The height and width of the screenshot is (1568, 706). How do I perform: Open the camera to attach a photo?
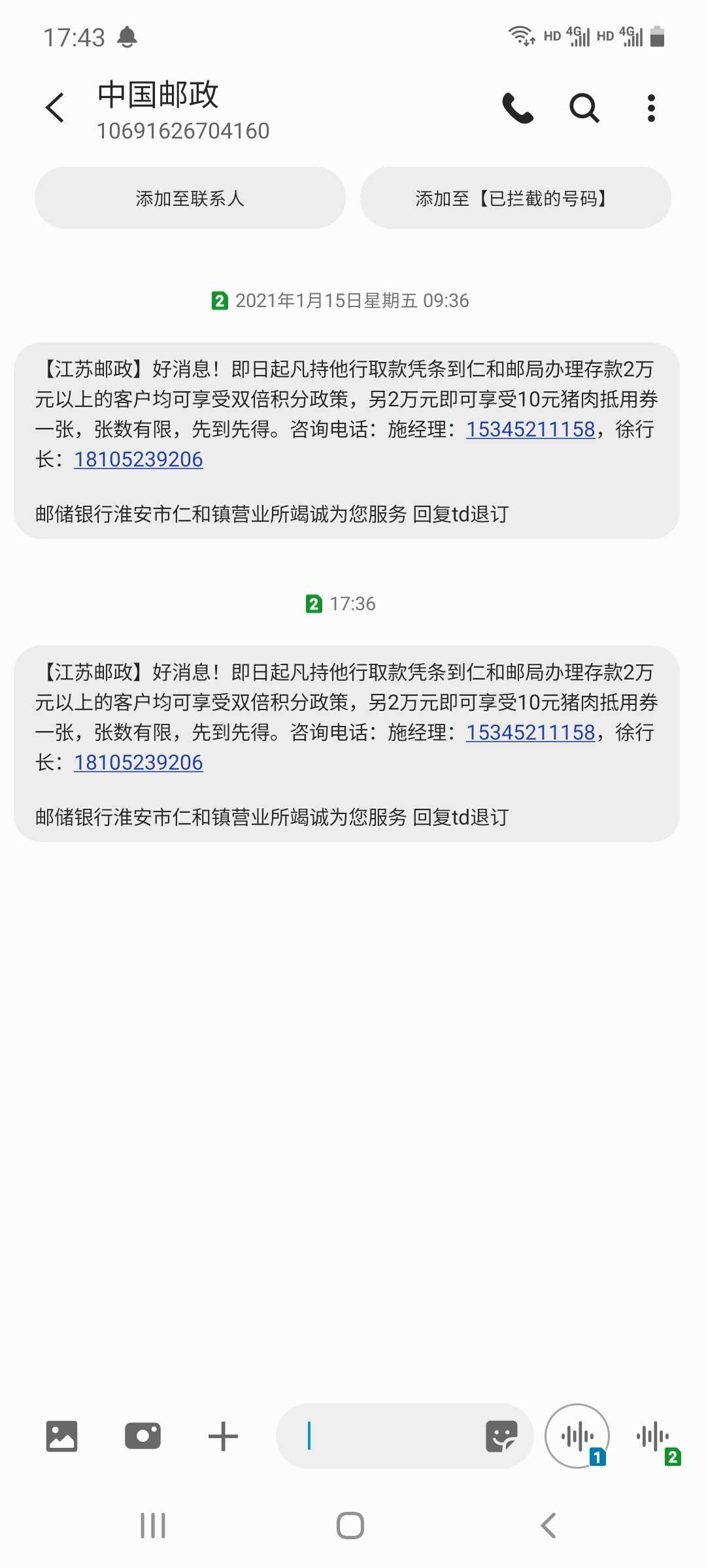[143, 1436]
